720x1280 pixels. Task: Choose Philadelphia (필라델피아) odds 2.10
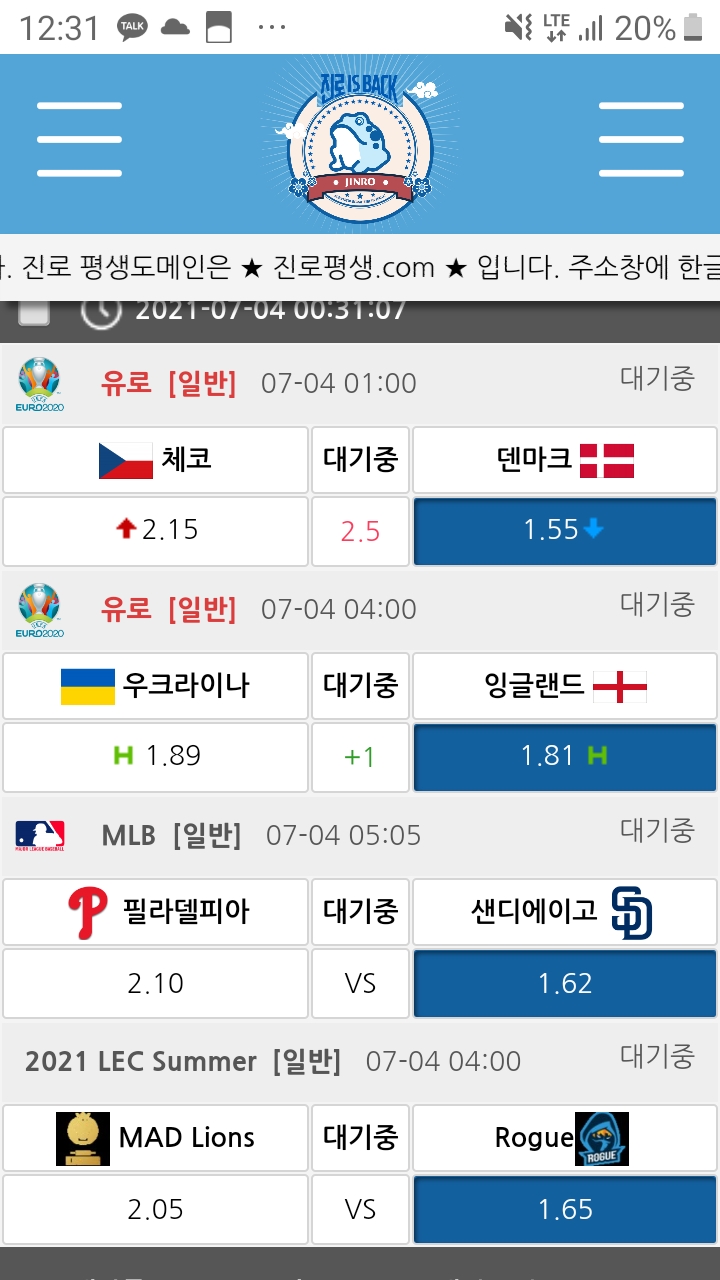tap(155, 983)
